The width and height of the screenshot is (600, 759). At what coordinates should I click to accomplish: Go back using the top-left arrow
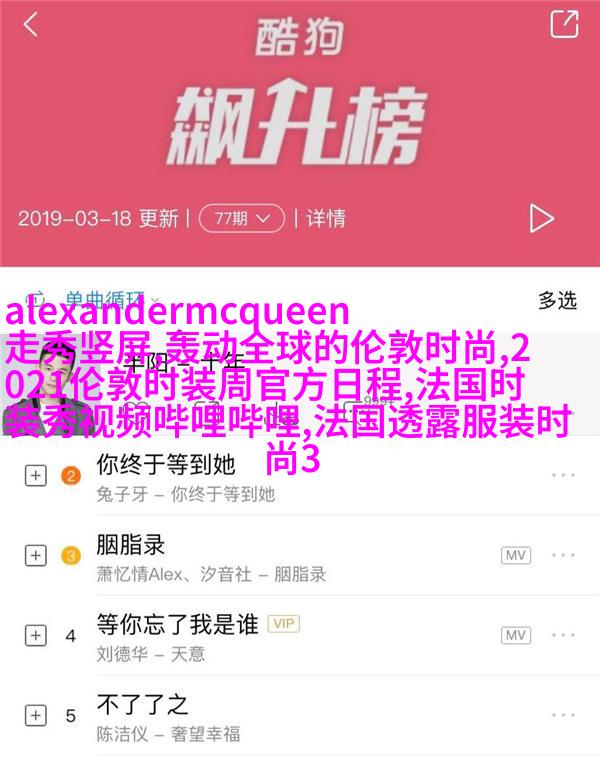pos(31,25)
